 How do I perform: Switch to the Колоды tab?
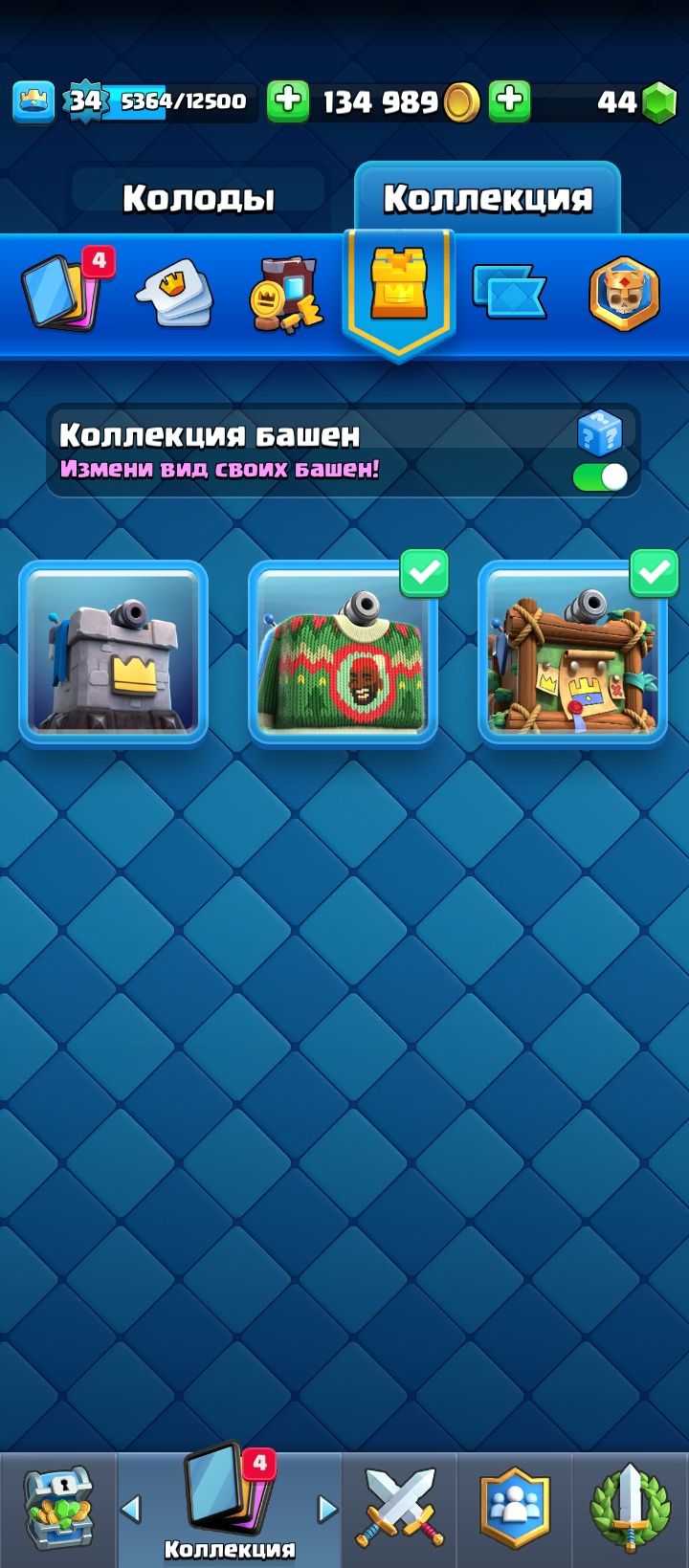198,198
